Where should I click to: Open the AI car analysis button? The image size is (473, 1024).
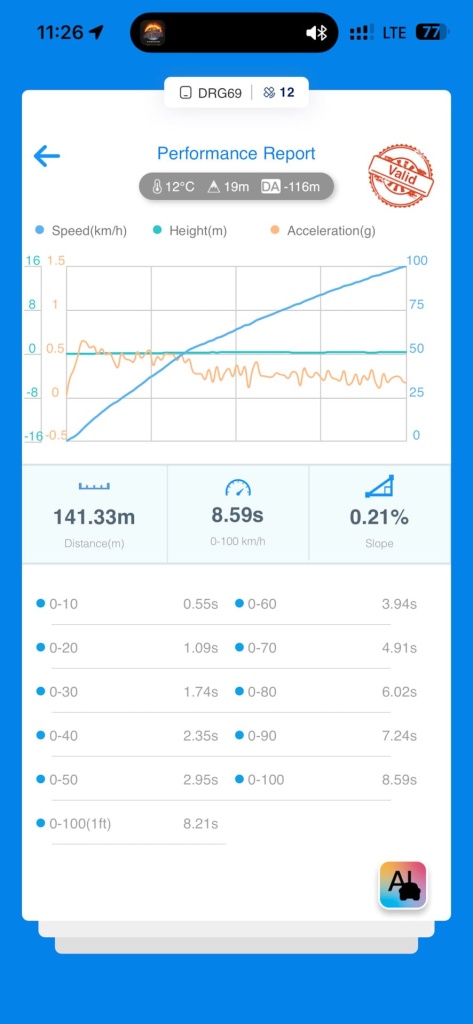click(403, 885)
